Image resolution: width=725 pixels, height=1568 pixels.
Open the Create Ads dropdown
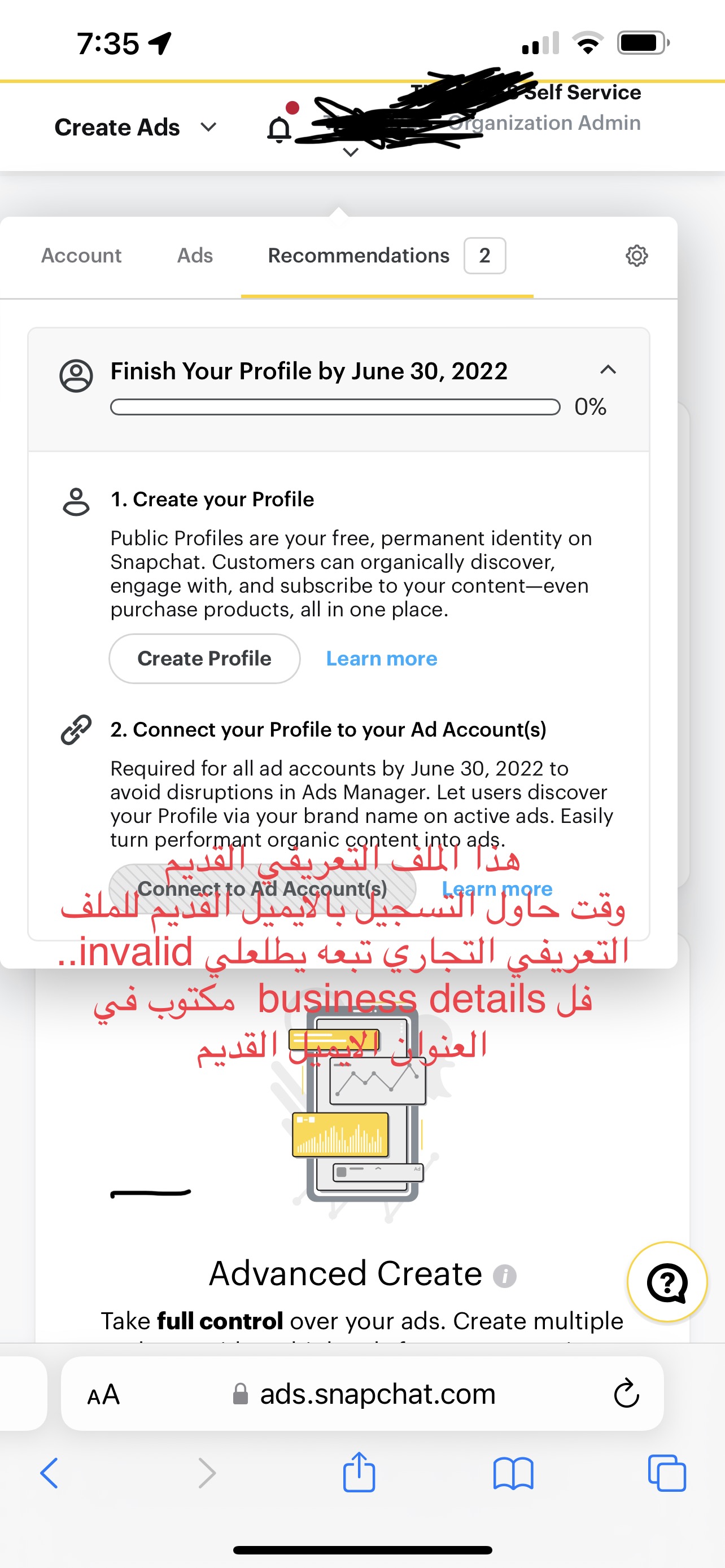click(x=135, y=127)
